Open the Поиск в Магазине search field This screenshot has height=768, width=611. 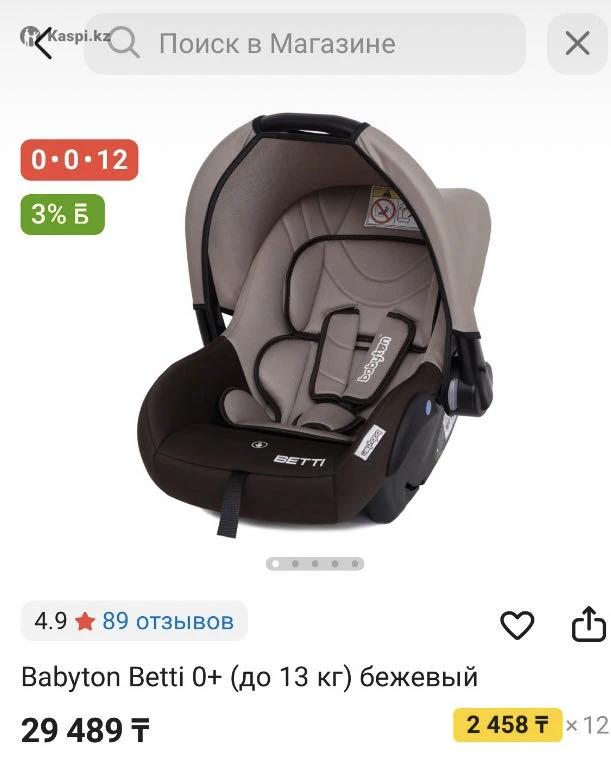pos(305,44)
